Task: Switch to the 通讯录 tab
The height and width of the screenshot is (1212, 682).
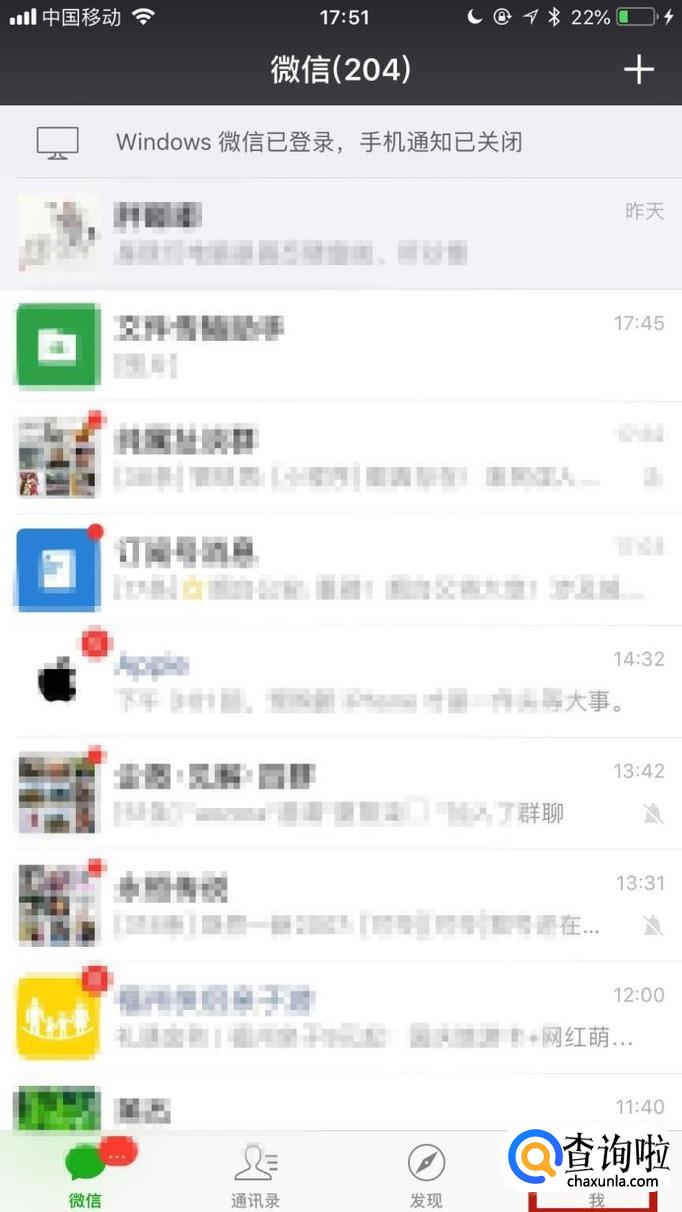Action: coord(255,1175)
